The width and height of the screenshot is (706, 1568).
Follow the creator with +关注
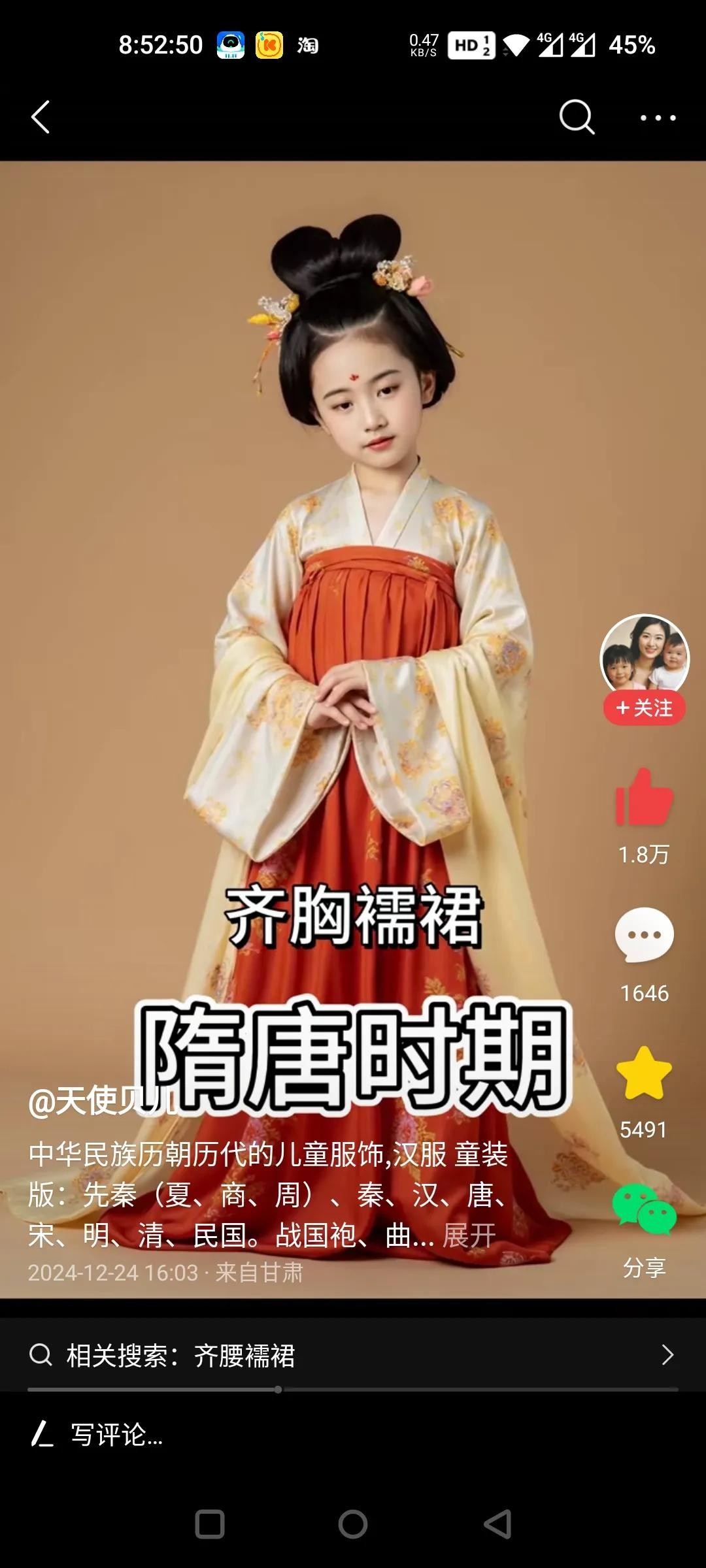click(x=644, y=708)
